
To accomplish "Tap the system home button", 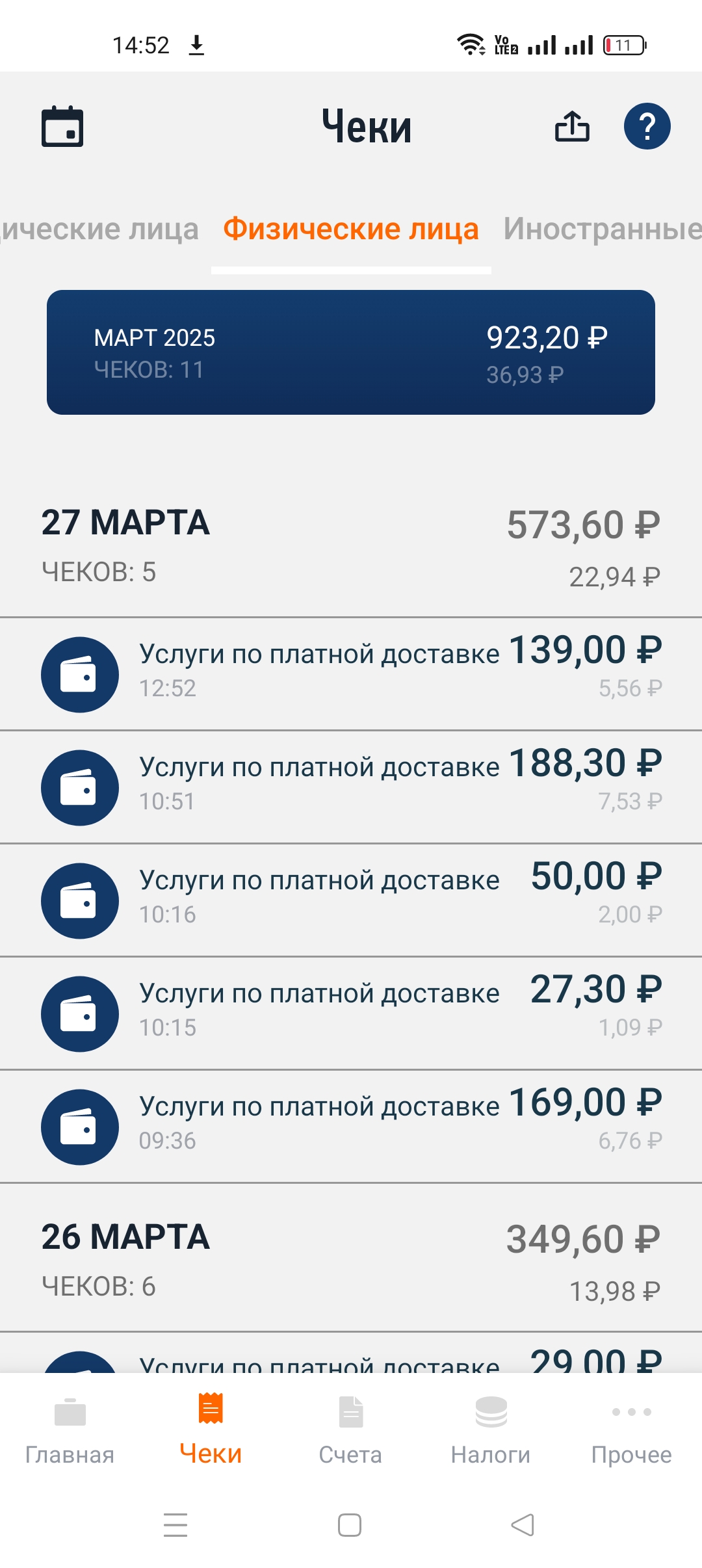I will [x=350, y=1525].
